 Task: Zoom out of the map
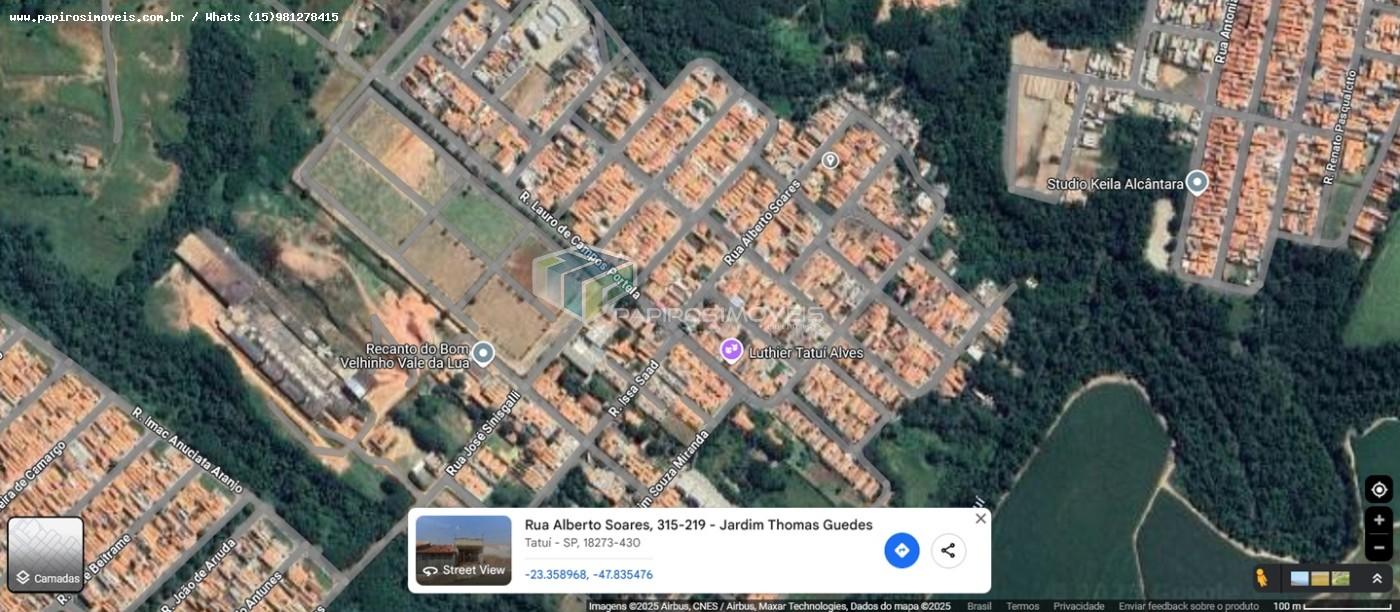click(1378, 547)
